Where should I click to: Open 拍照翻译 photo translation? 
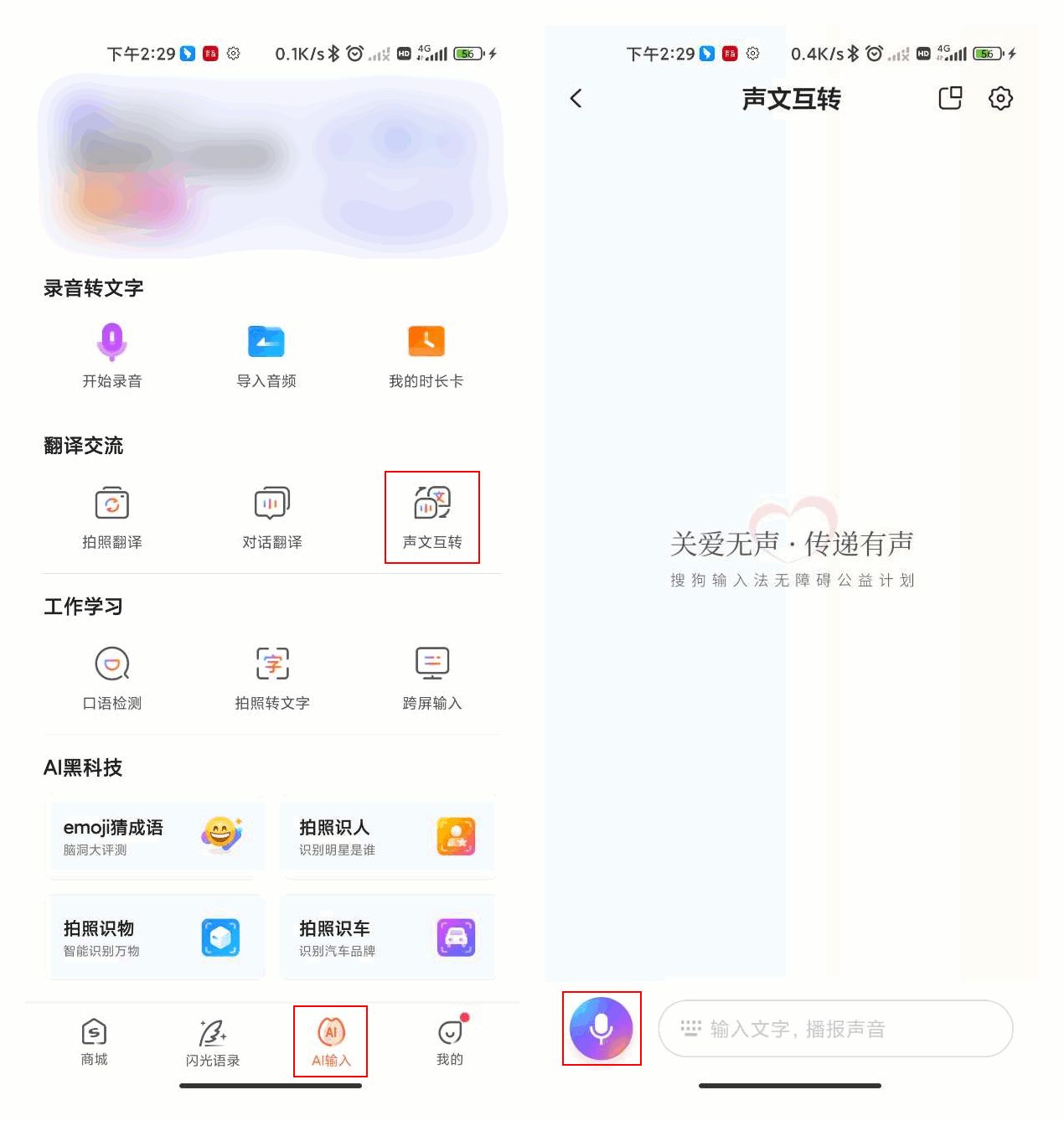[x=111, y=516]
